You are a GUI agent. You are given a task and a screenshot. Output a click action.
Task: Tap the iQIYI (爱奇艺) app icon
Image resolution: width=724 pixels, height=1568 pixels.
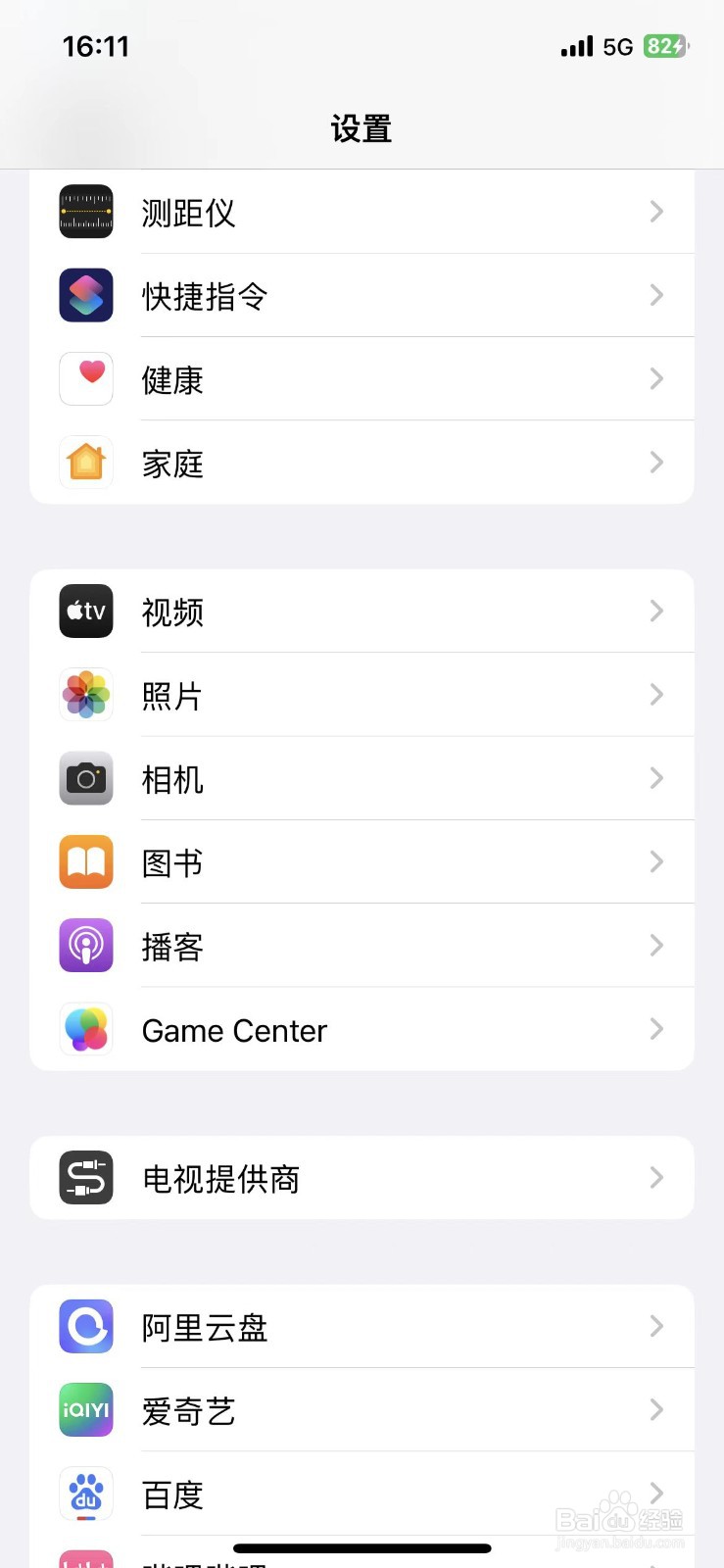click(x=85, y=1410)
